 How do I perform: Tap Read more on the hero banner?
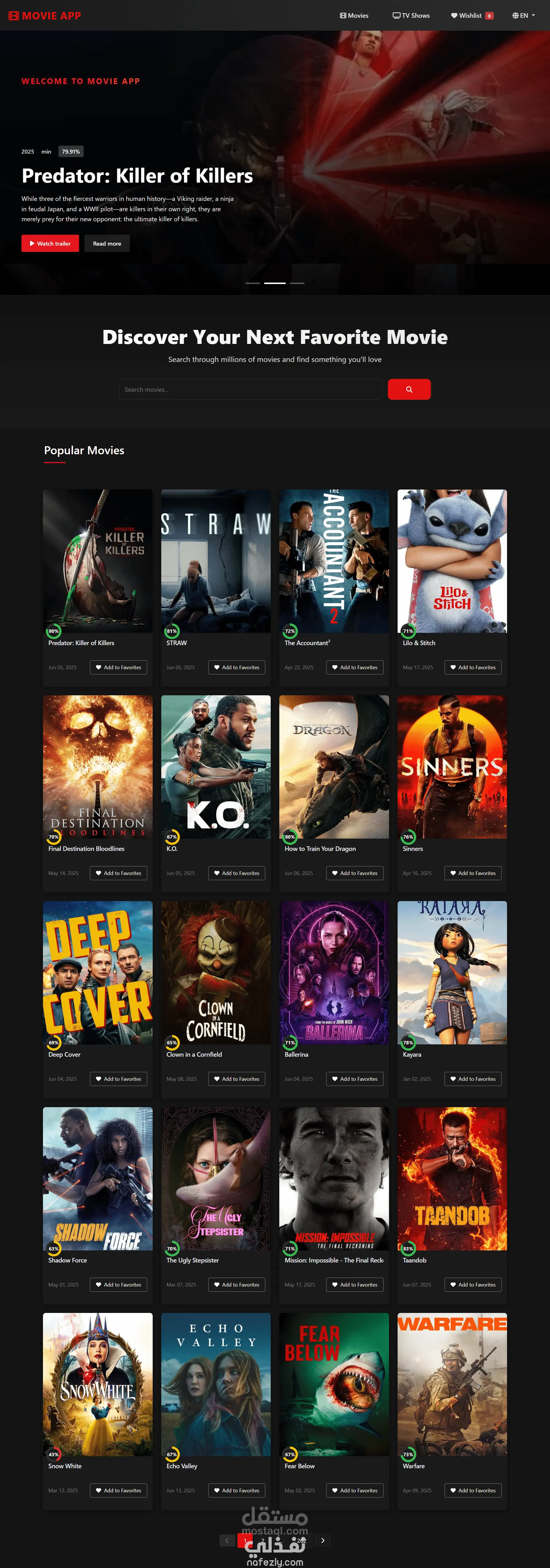107,244
